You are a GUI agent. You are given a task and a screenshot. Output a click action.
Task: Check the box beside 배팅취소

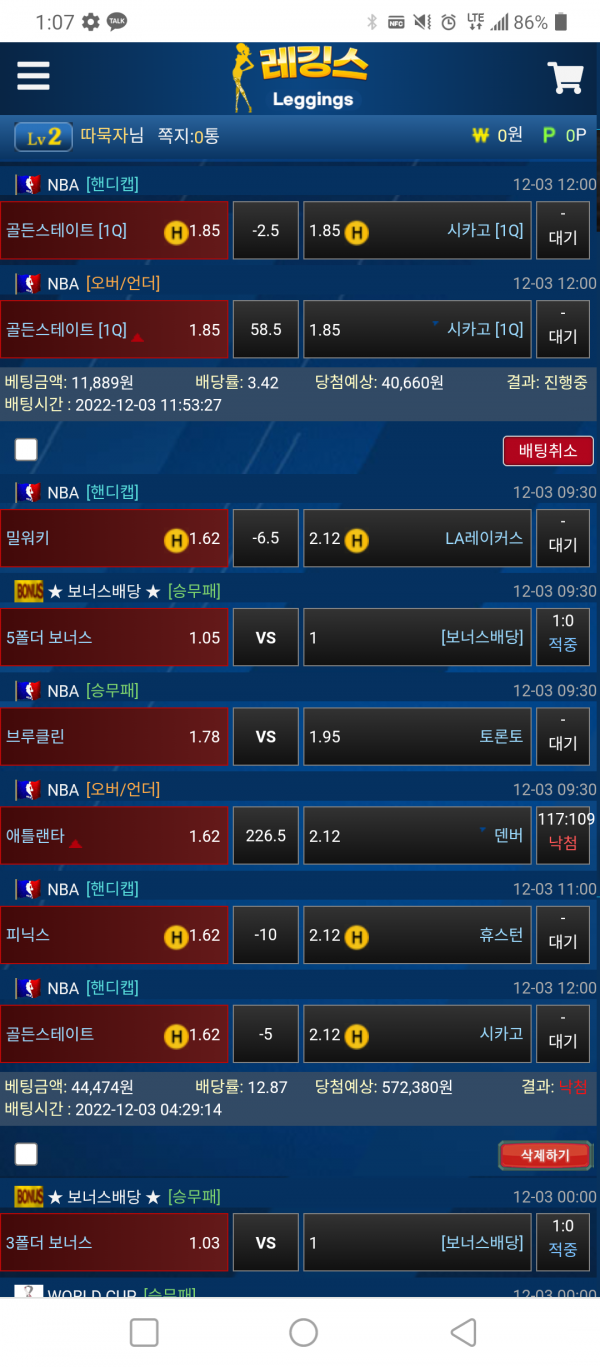(x=26, y=450)
